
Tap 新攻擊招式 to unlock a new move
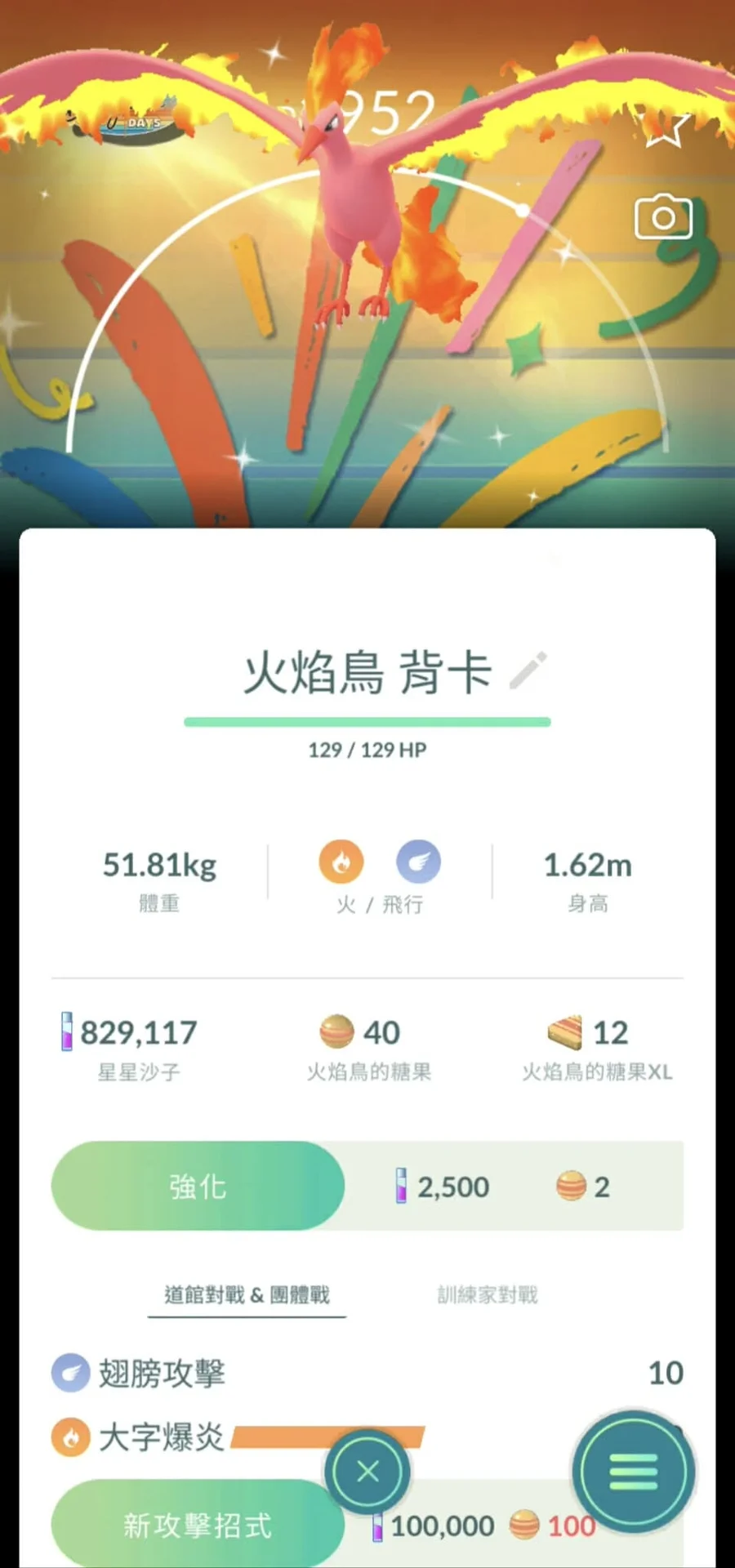198,1524
